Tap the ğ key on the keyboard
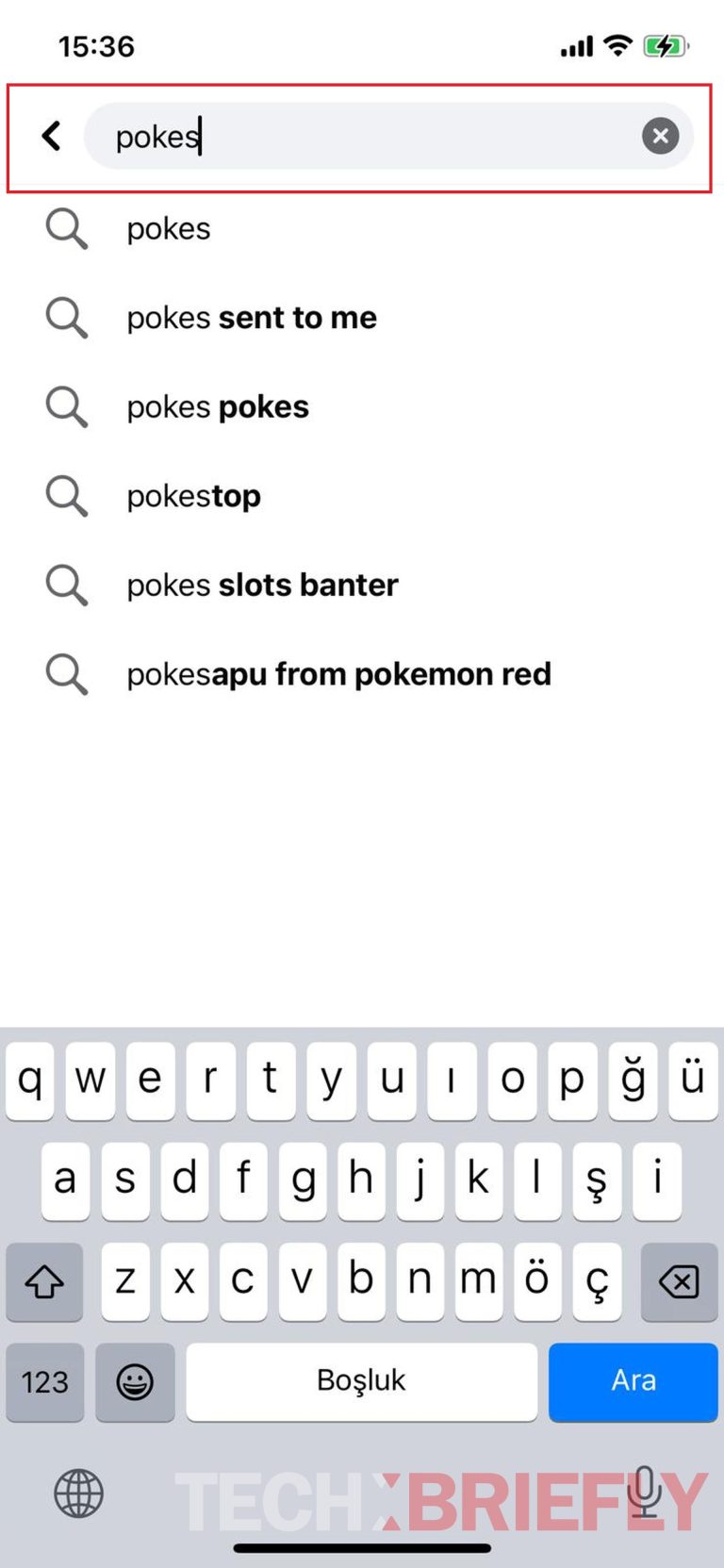Image resolution: width=724 pixels, height=1568 pixels. [633, 1081]
